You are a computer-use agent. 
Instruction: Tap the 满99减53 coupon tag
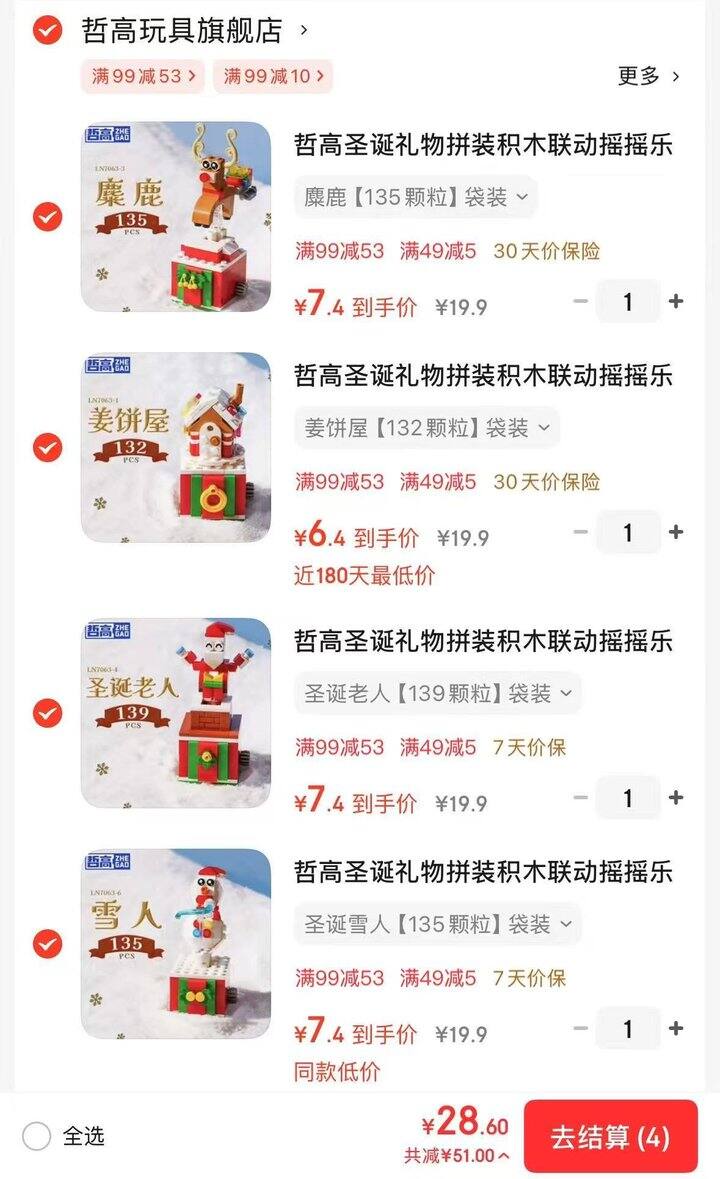pos(141,74)
